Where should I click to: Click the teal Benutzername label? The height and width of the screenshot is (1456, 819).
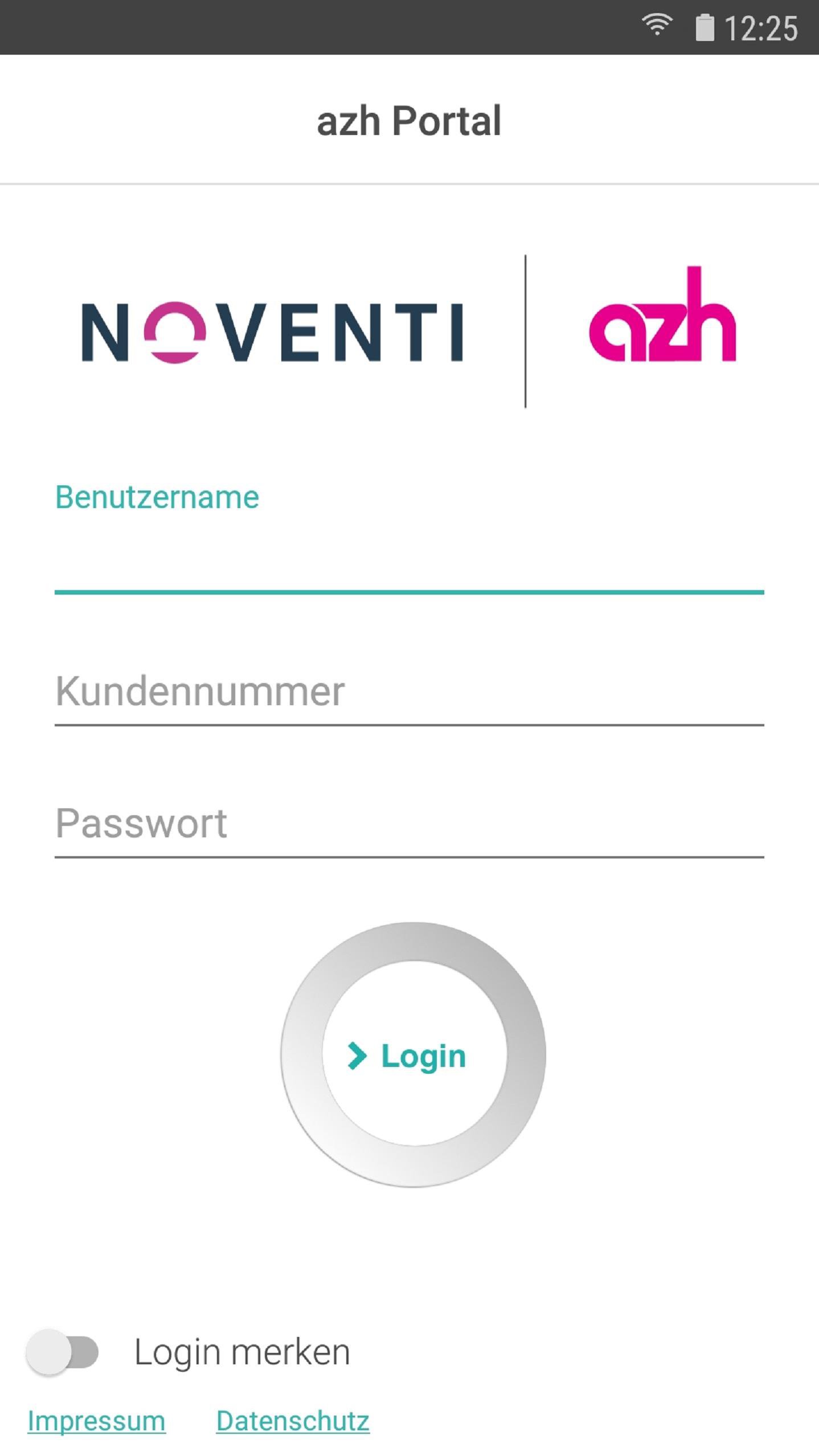[x=156, y=496]
